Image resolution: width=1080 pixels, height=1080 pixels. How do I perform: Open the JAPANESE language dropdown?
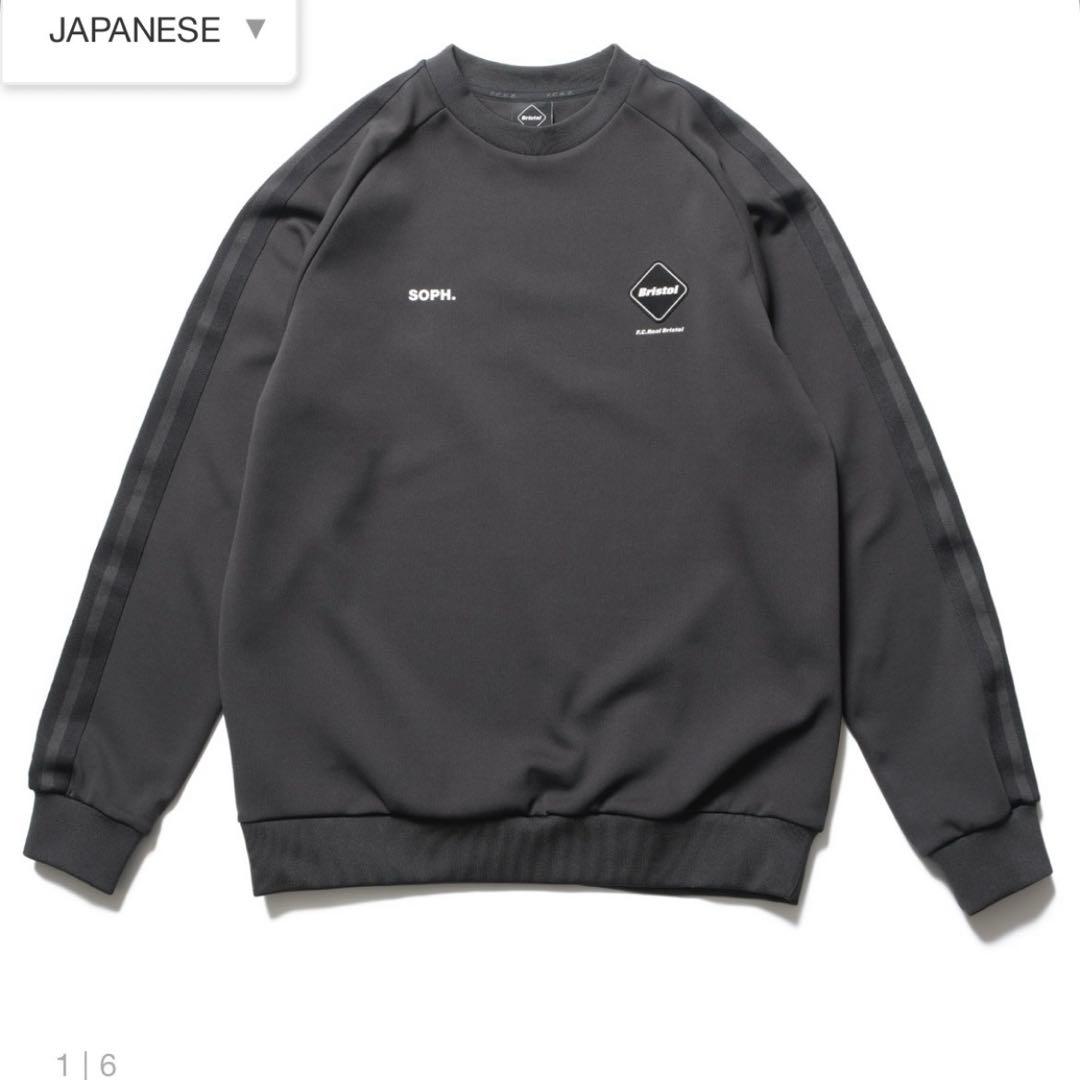pyautogui.click(x=157, y=30)
